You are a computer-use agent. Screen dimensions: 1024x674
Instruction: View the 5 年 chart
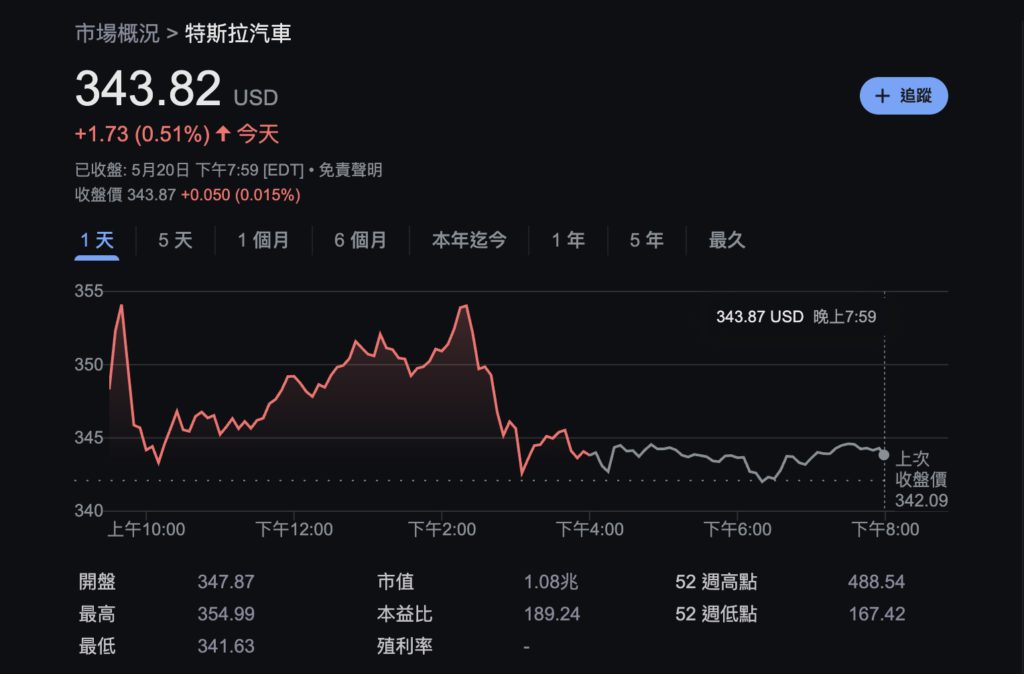point(646,240)
